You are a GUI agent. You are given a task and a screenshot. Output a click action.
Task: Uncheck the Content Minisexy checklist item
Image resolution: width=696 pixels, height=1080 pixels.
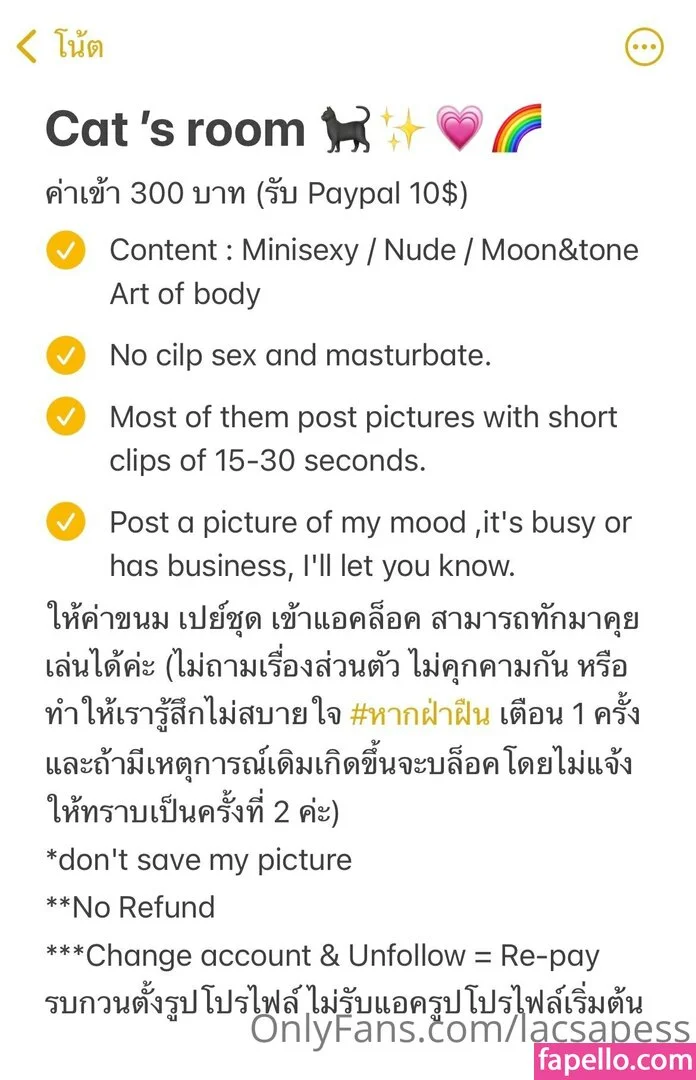point(66,251)
